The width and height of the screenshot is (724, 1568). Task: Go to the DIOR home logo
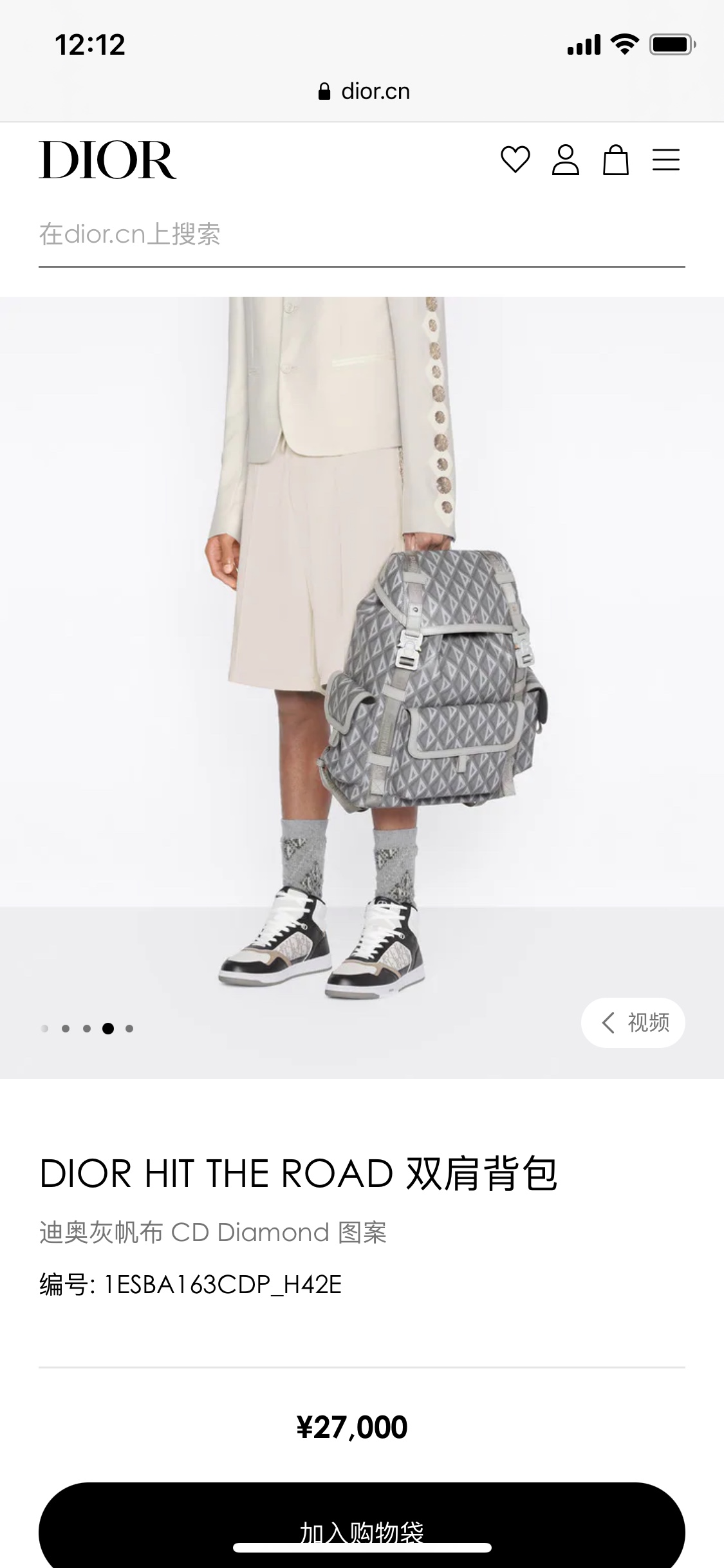107,160
